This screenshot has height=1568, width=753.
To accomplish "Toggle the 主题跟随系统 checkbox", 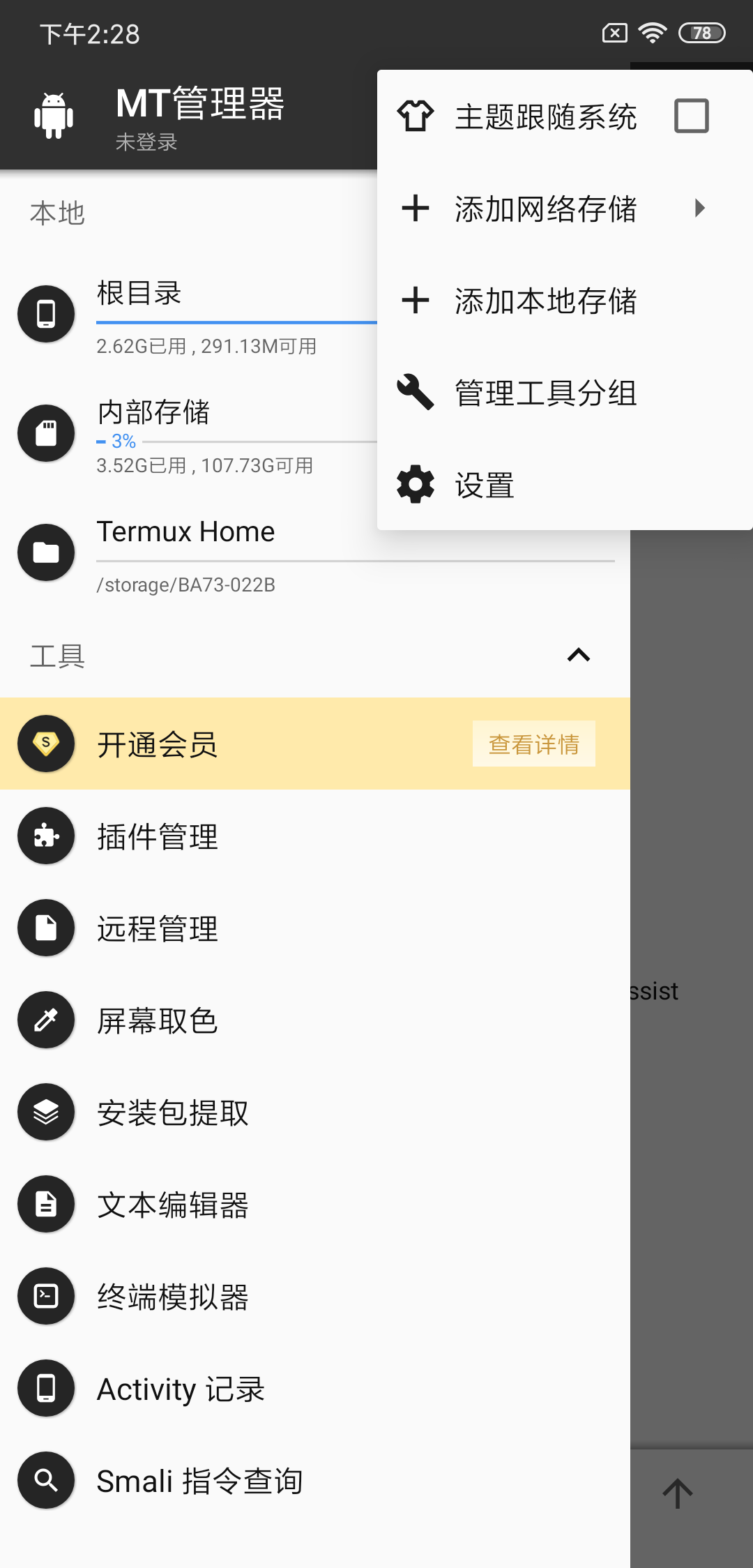I will point(691,116).
